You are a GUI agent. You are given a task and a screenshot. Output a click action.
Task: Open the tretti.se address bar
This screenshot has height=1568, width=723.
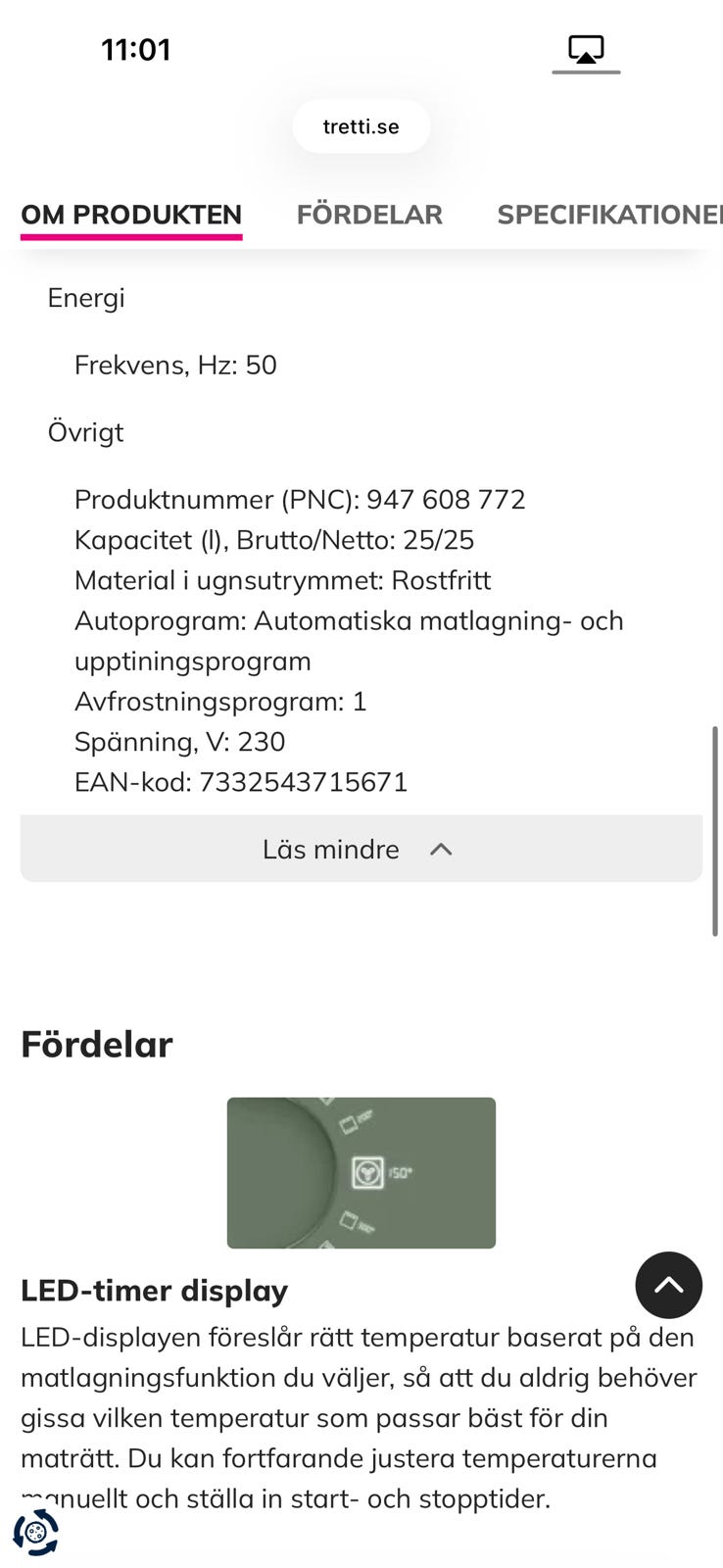(x=361, y=125)
